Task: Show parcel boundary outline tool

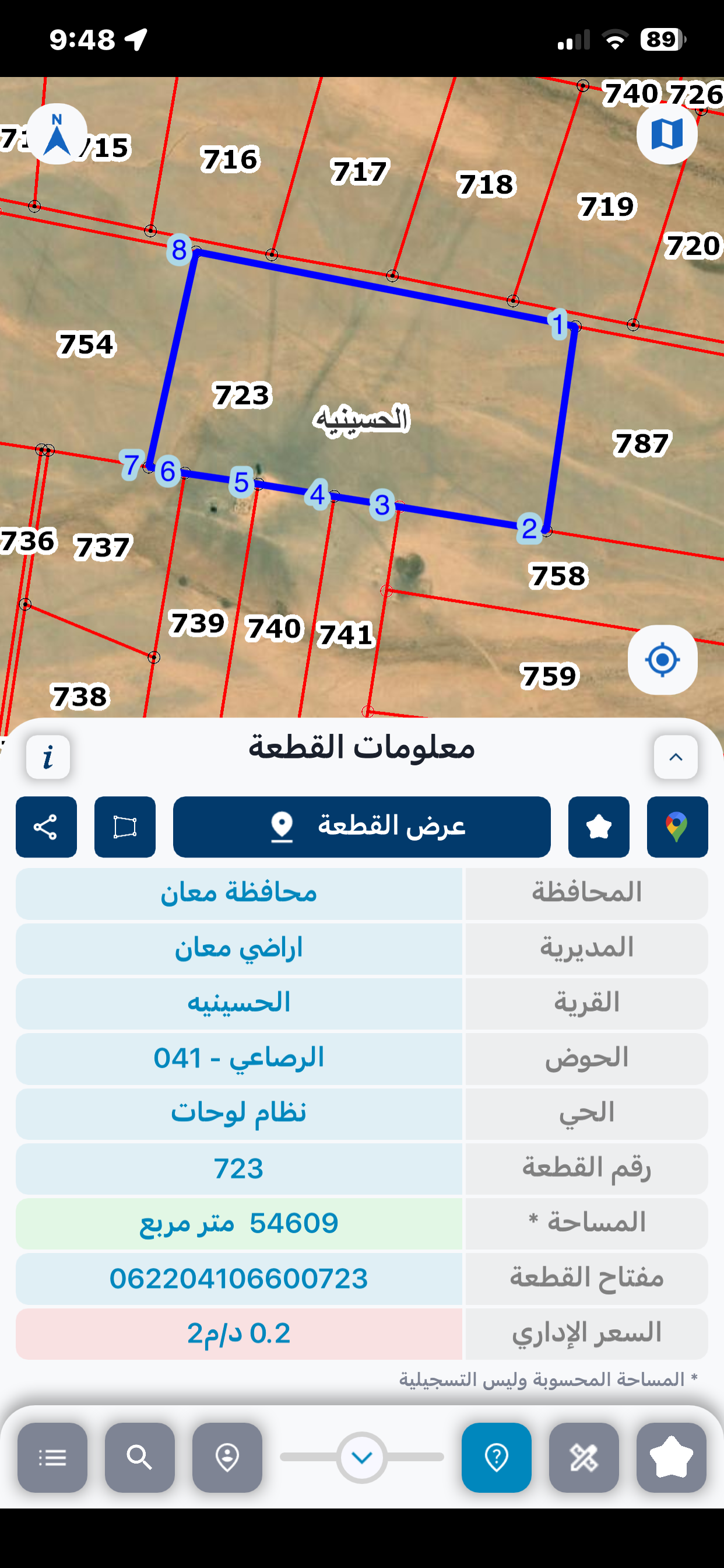Action: pos(125,827)
